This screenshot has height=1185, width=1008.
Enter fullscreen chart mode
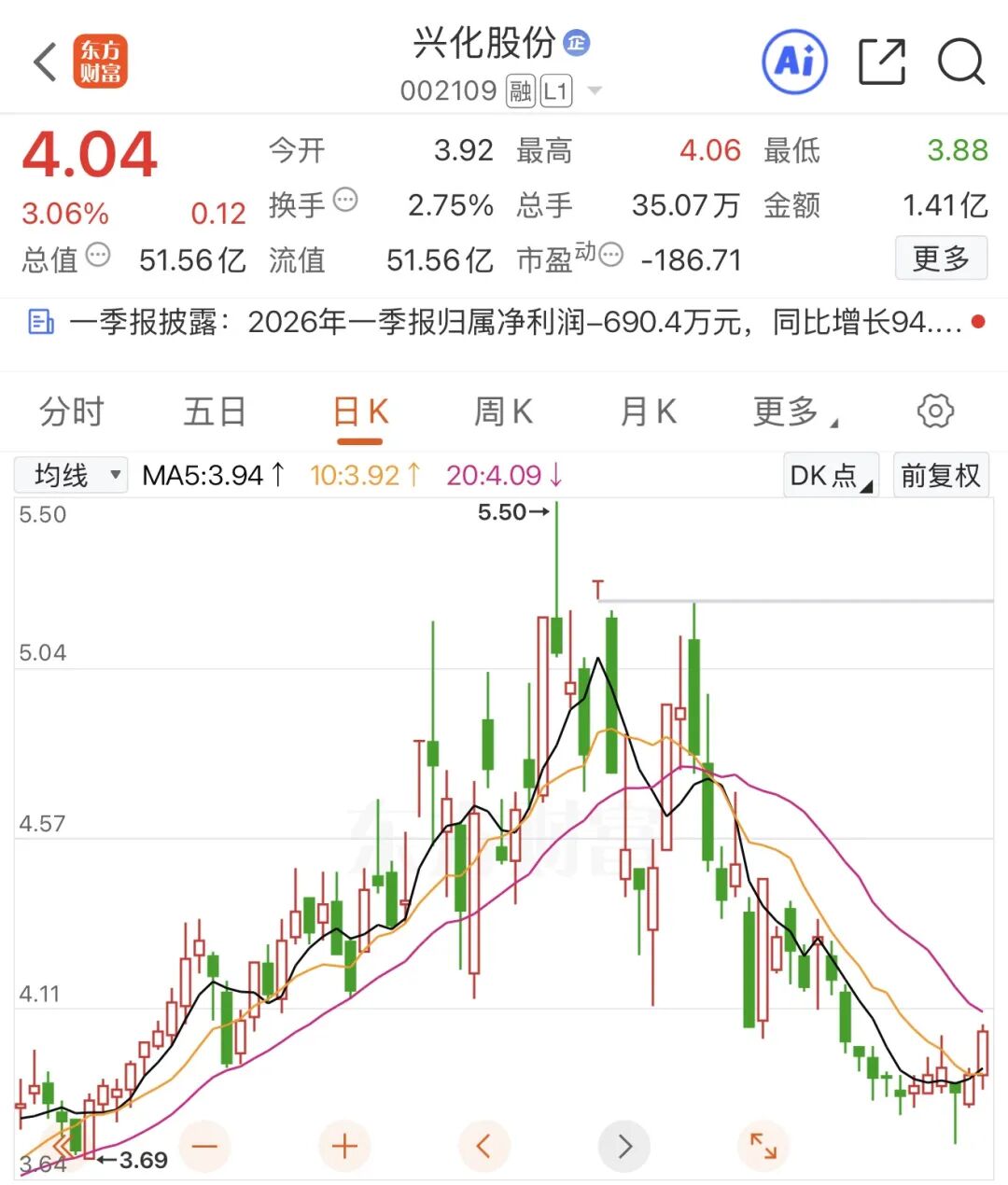pos(763,1146)
